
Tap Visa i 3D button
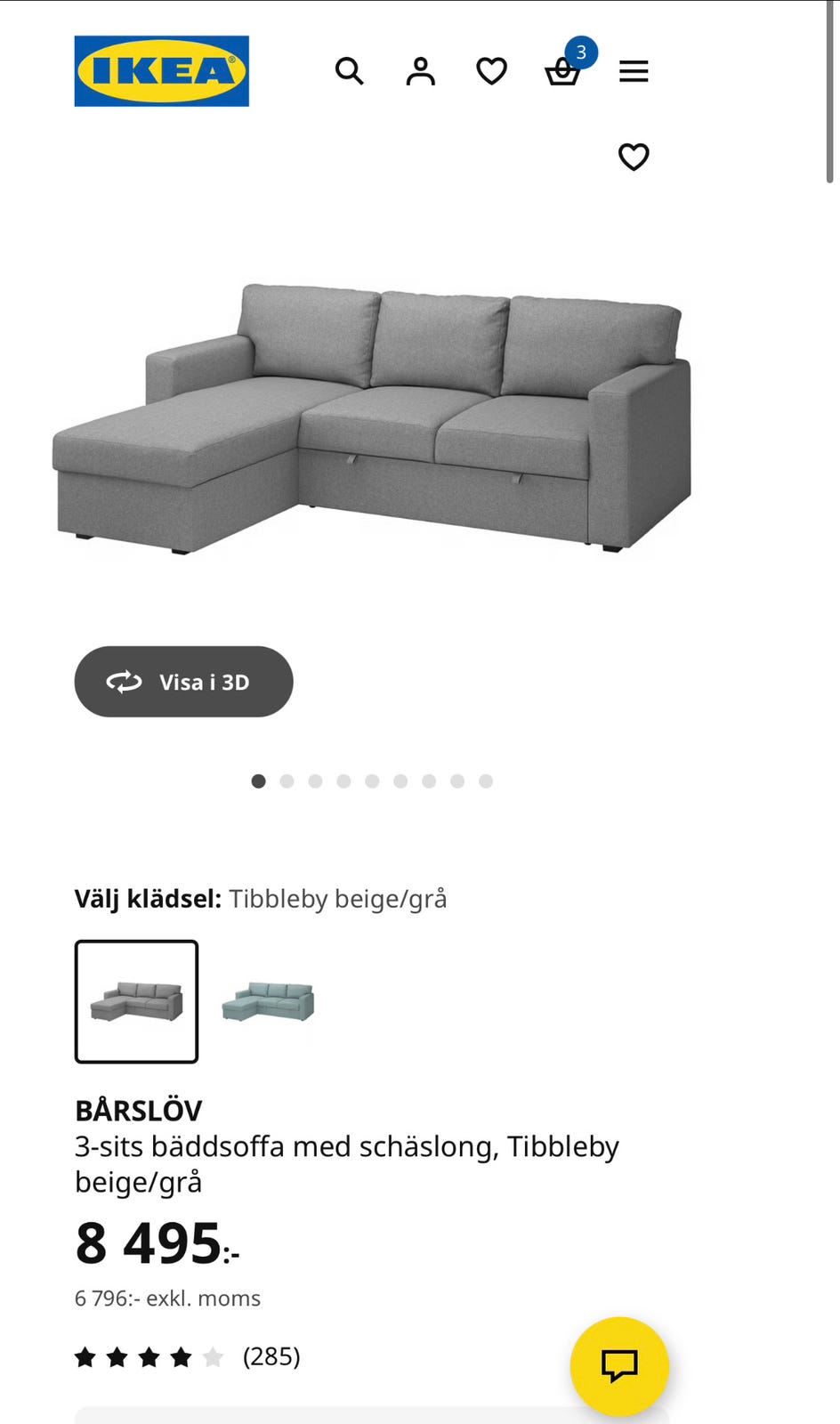pos(183,682)
